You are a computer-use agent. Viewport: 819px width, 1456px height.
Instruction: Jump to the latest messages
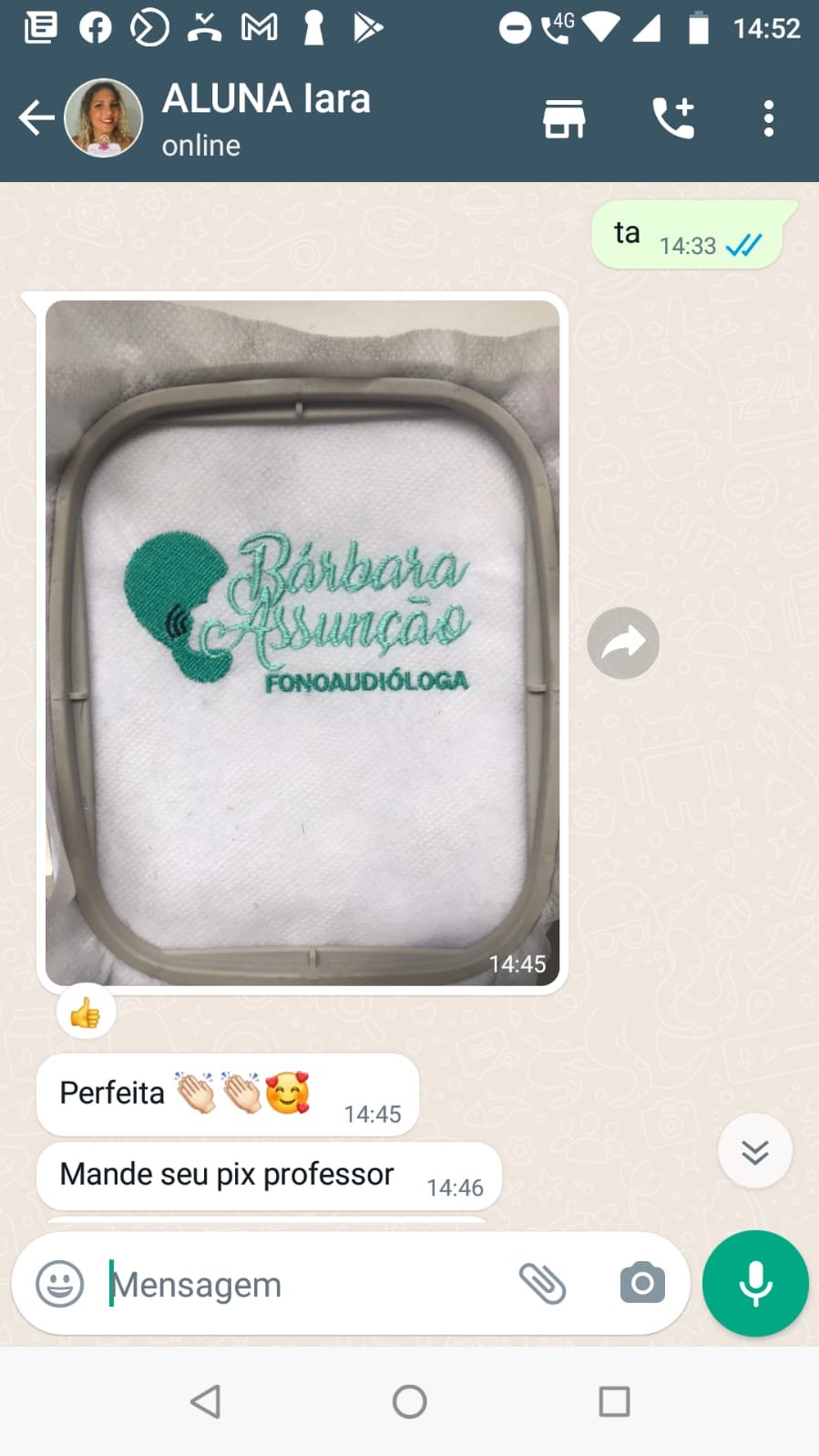click(x=754, y=1151)
